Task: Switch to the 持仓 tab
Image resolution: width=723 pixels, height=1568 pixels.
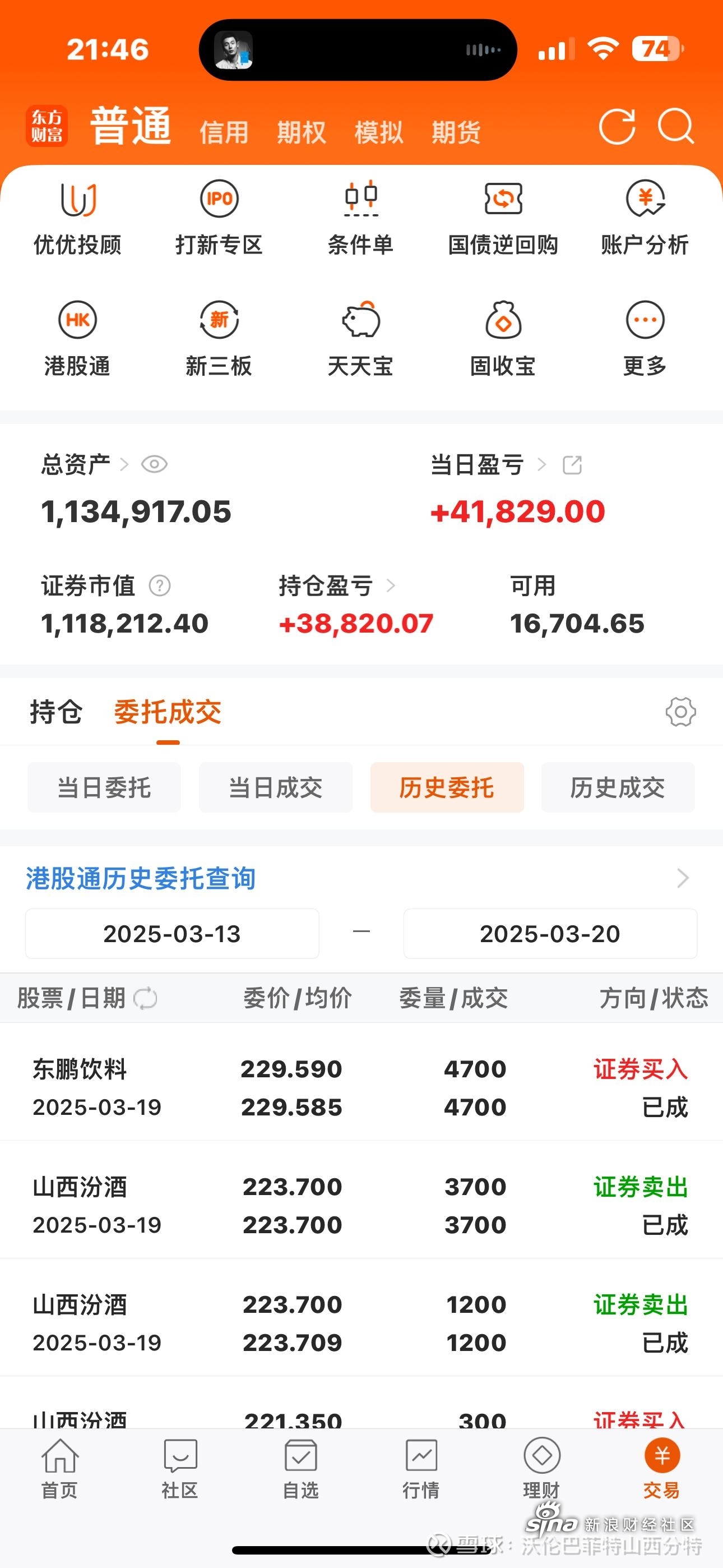Action: [x=56, y=712]
